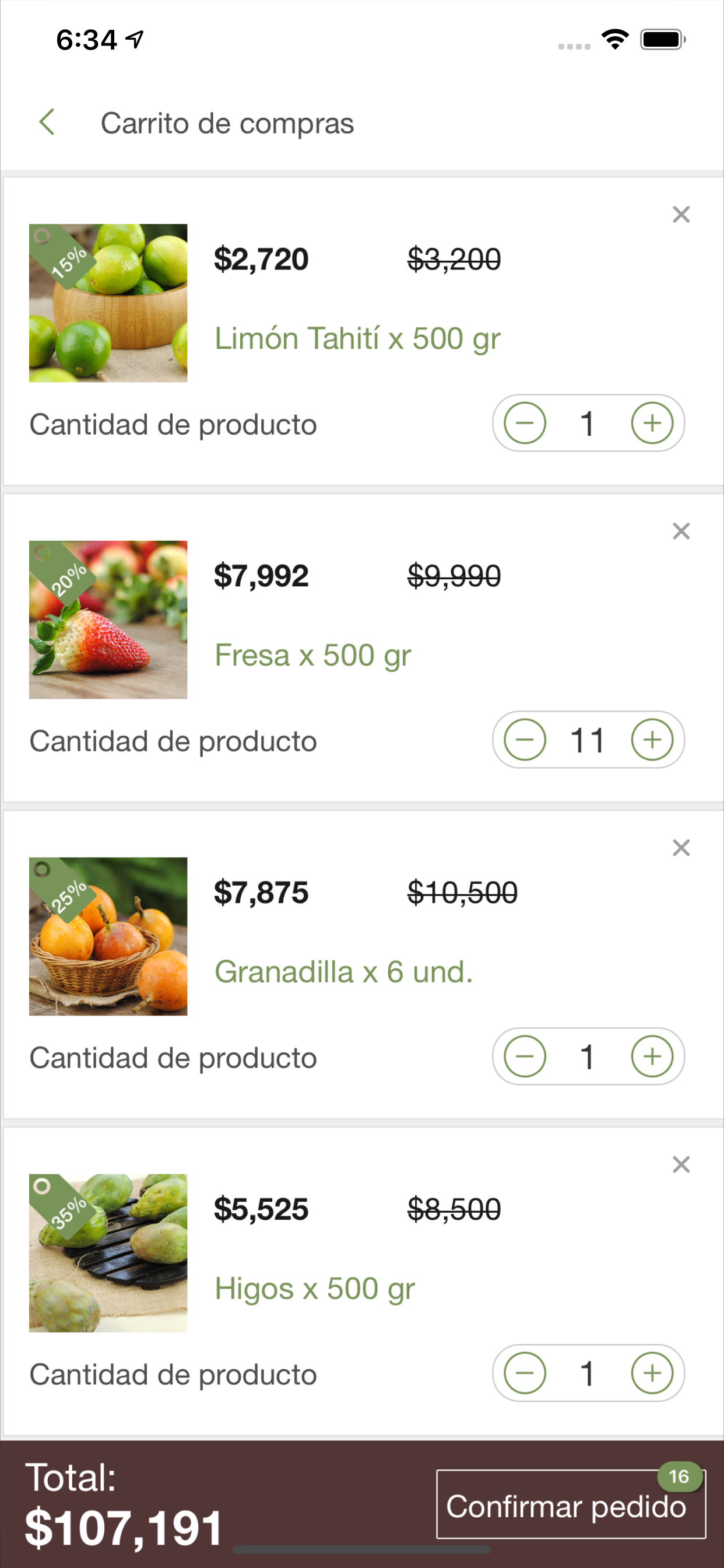Open the Granadilla product image
Viewport: 724px width, 1568px height.
click(108, 936)
